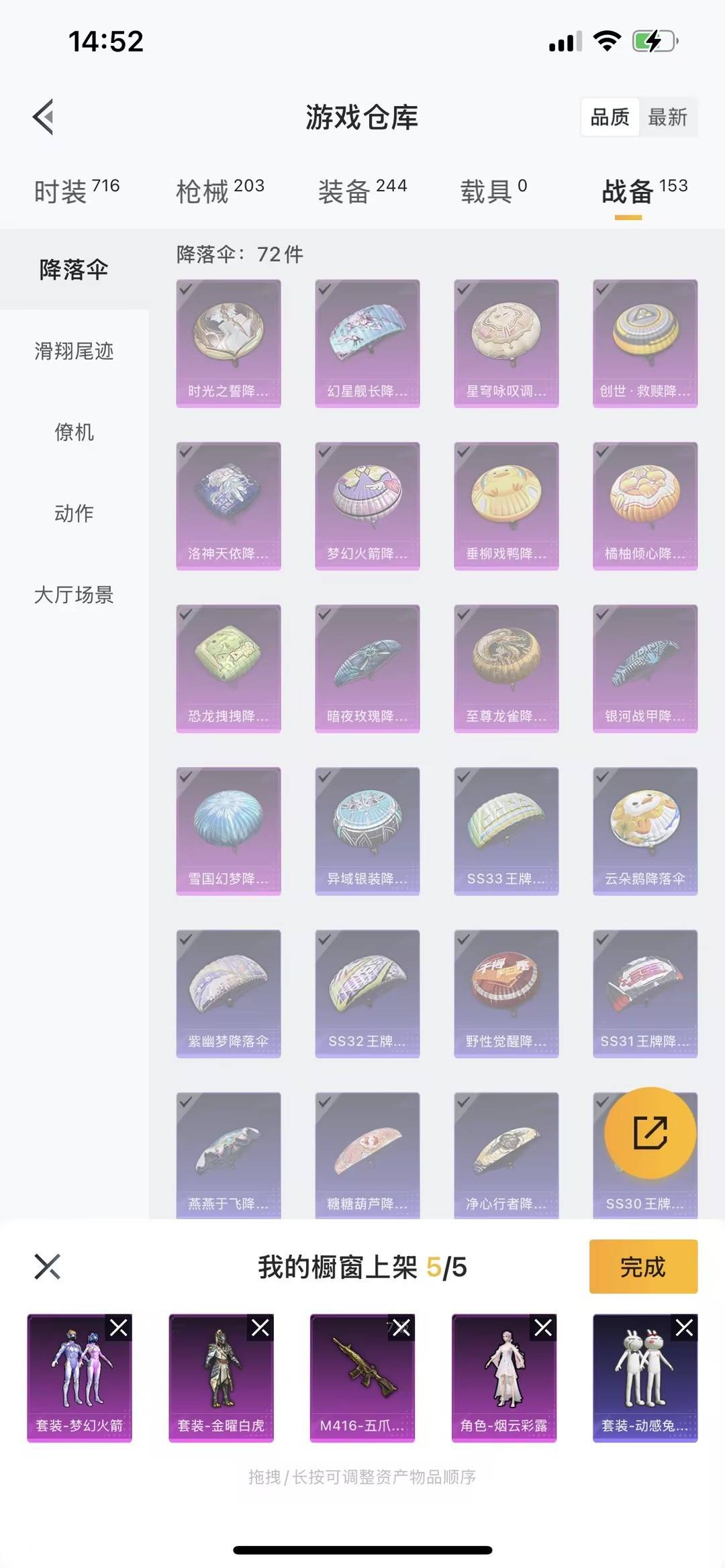Screen dimensions: 725x1568
Task: Switch to the 装备 tab
Action: click(362, 191)
